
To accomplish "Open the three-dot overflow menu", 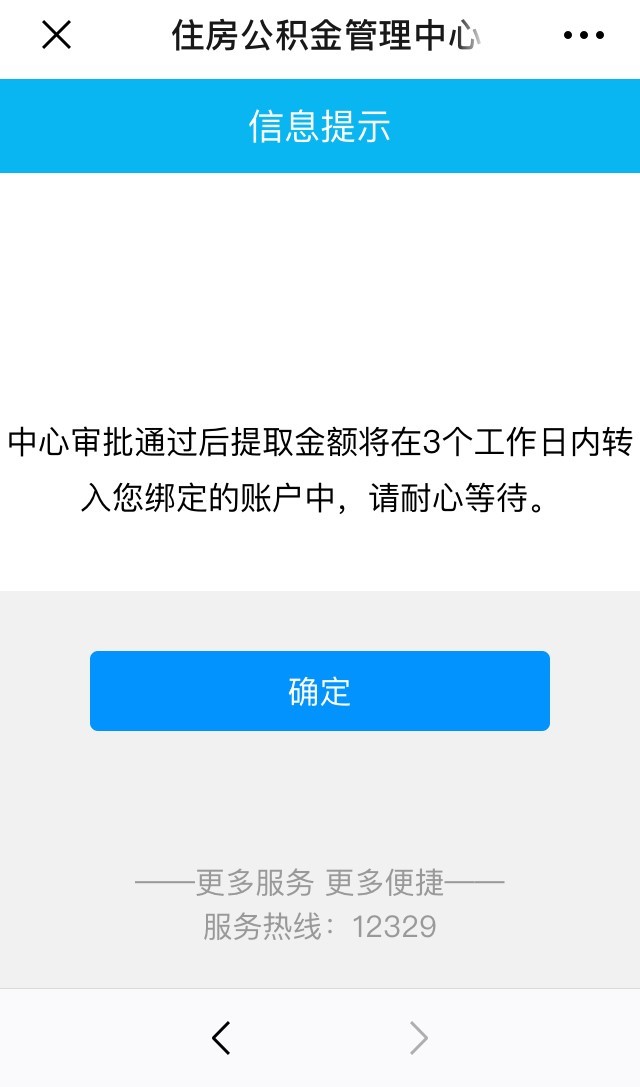I will click(x=584, y=36).
